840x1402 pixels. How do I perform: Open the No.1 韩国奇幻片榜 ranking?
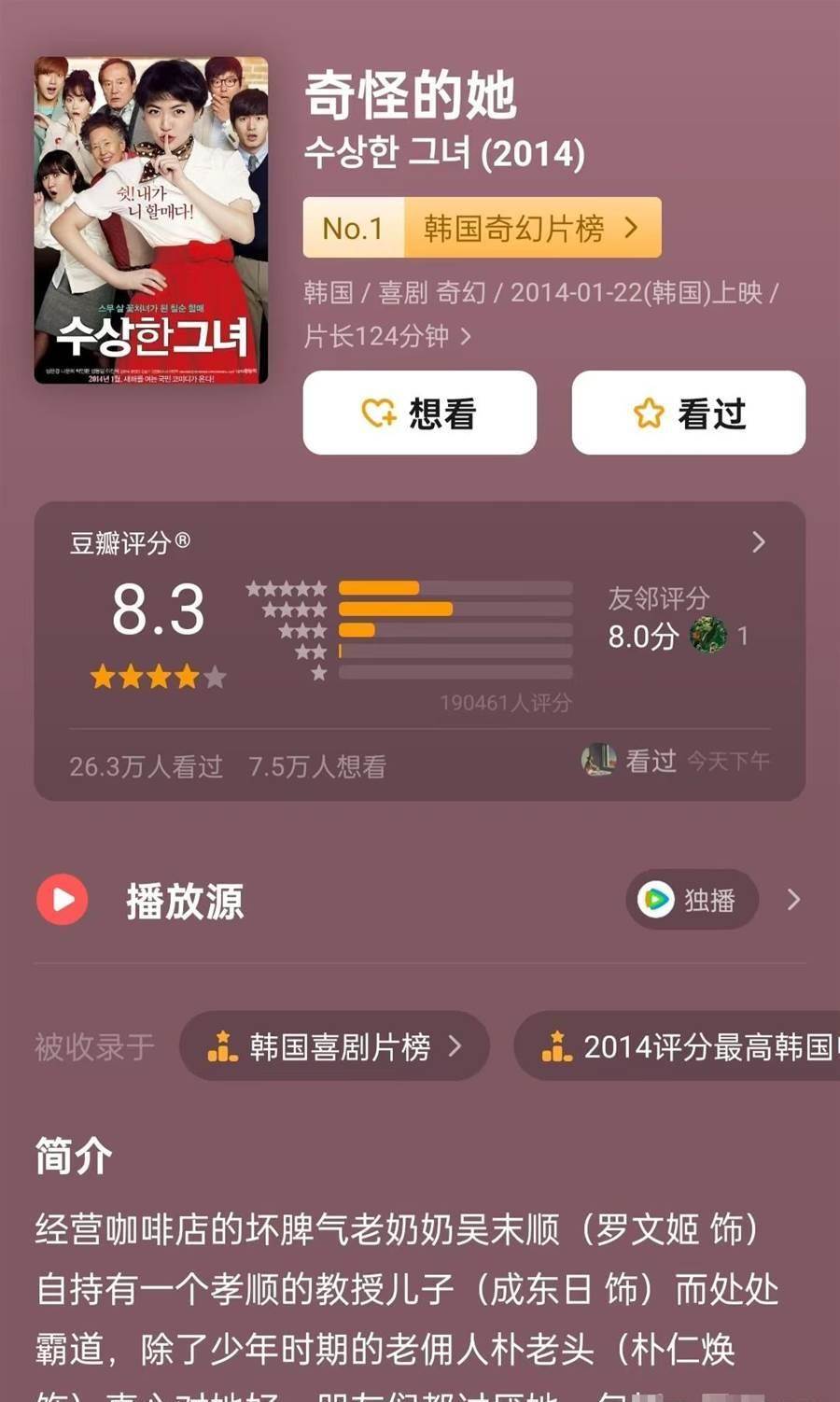[482, 228]
